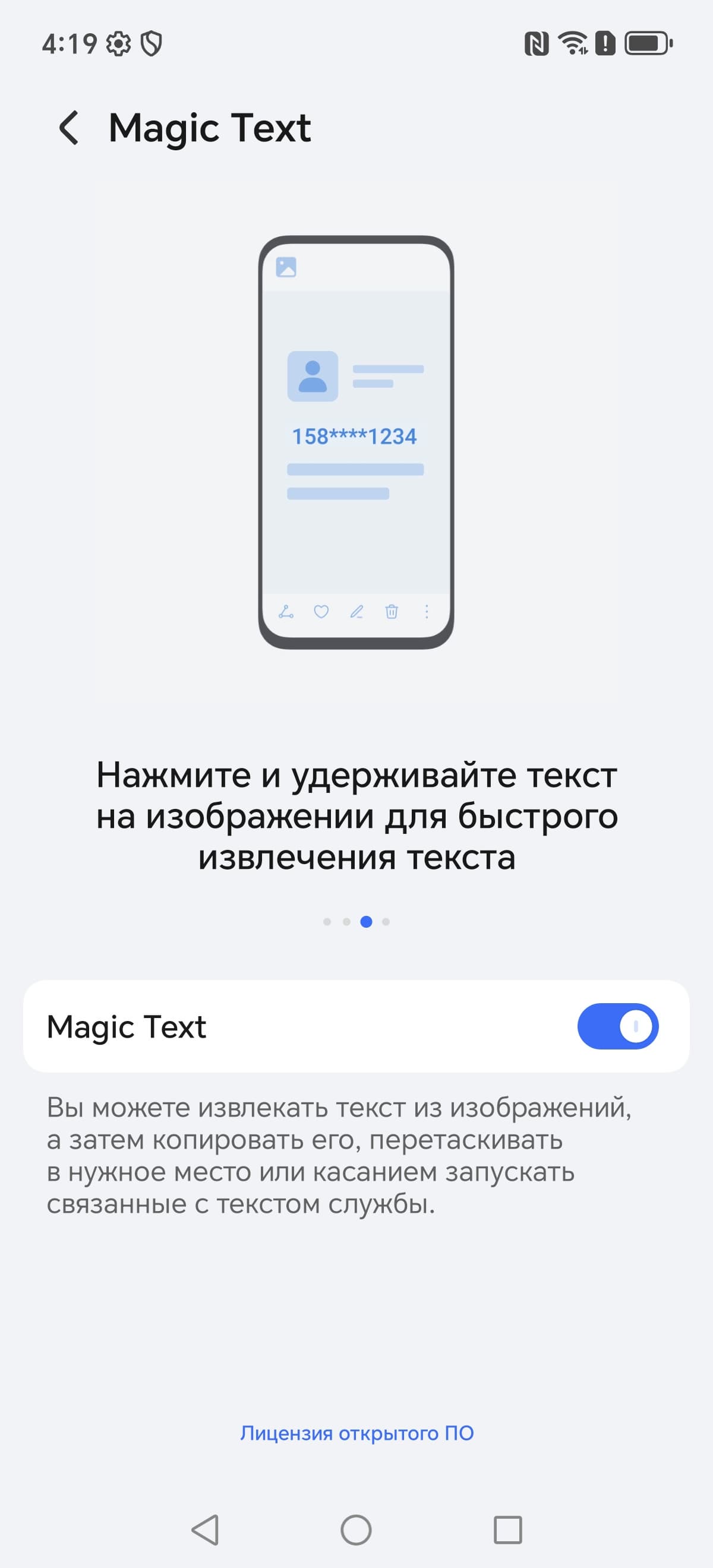Disable the Magic Text switch
The height and width of the screenshot is (1568, 713).
coord(617,1026)
